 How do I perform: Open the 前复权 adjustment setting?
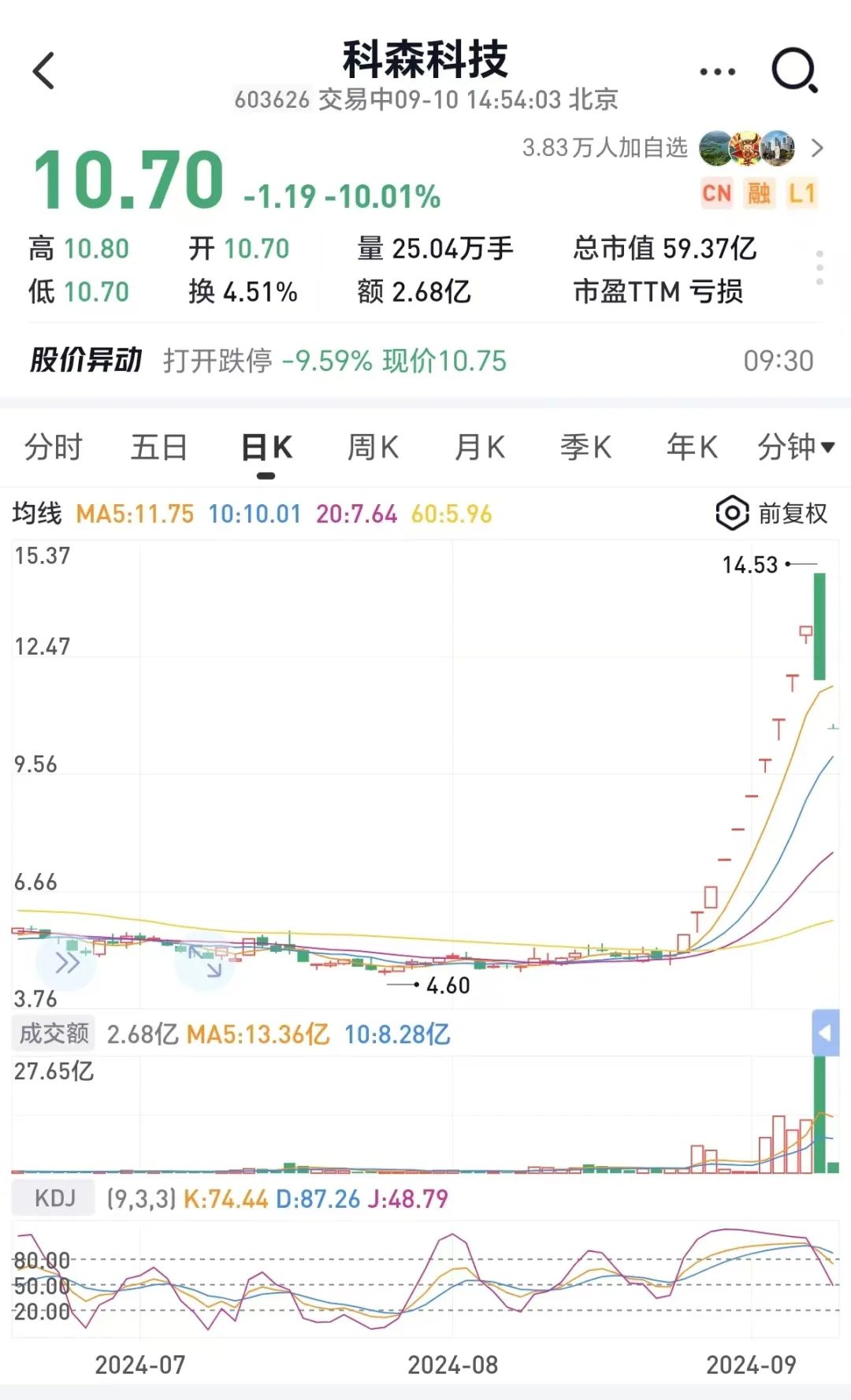[x=772, y=514]
